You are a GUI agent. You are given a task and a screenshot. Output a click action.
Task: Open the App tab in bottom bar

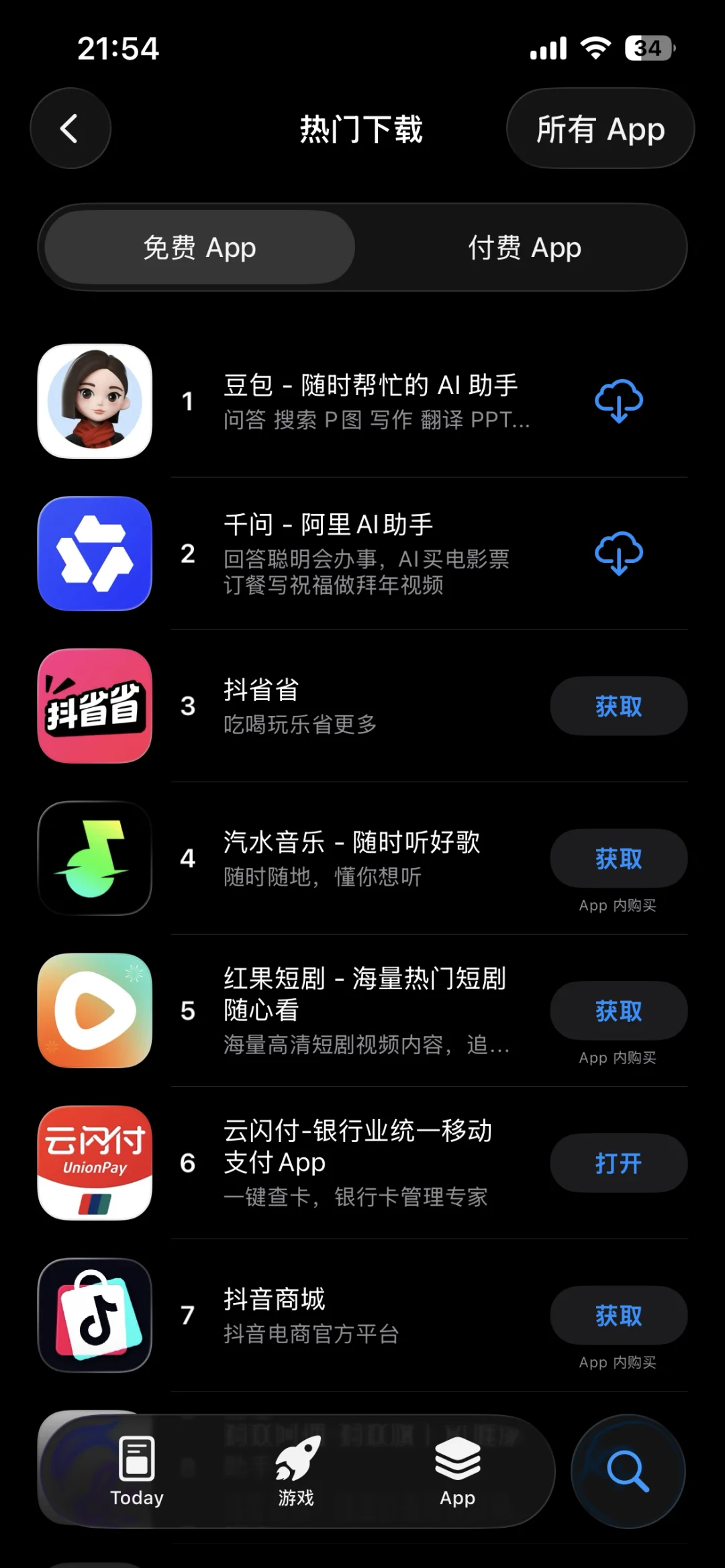point(457,1471)
